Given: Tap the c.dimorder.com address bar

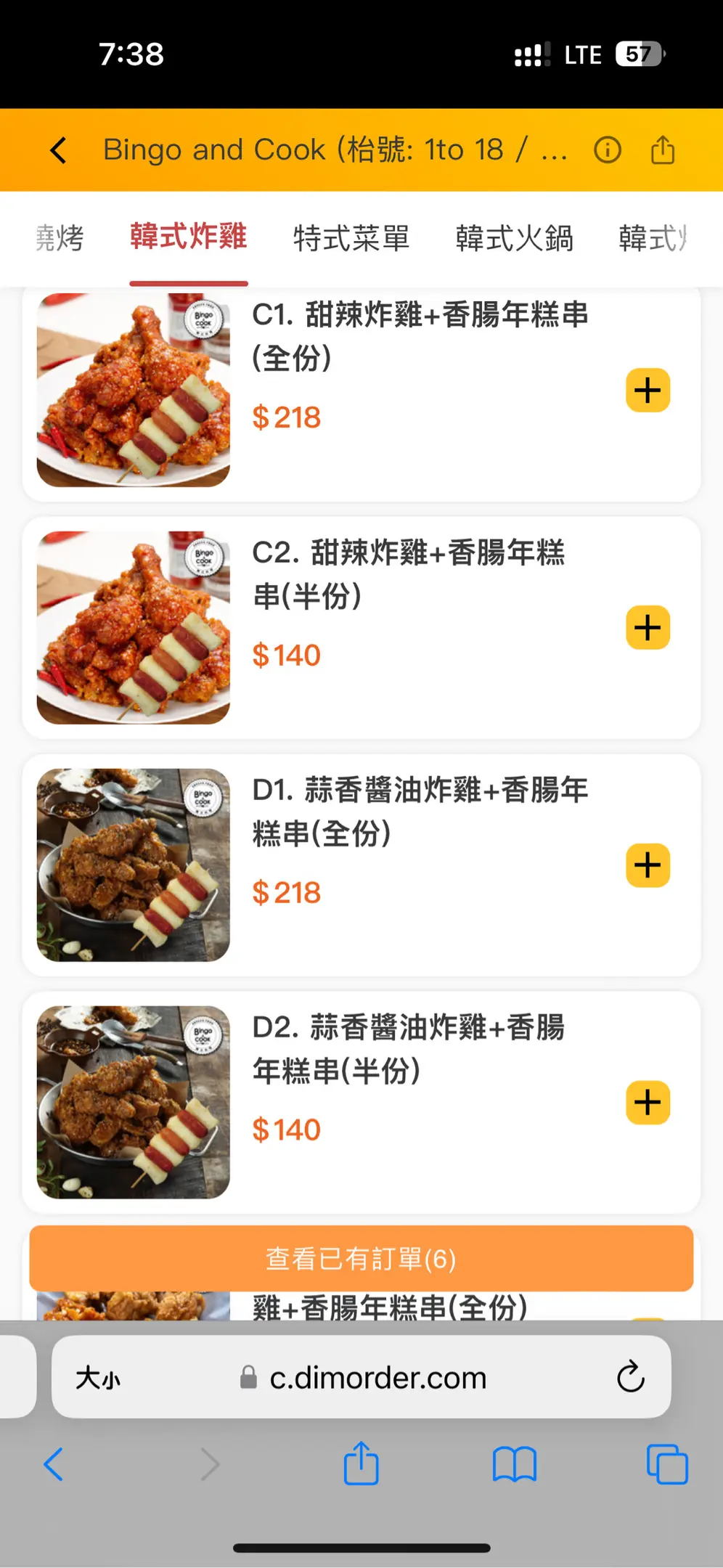Looking at the screenshot, I should [377, 1378].
